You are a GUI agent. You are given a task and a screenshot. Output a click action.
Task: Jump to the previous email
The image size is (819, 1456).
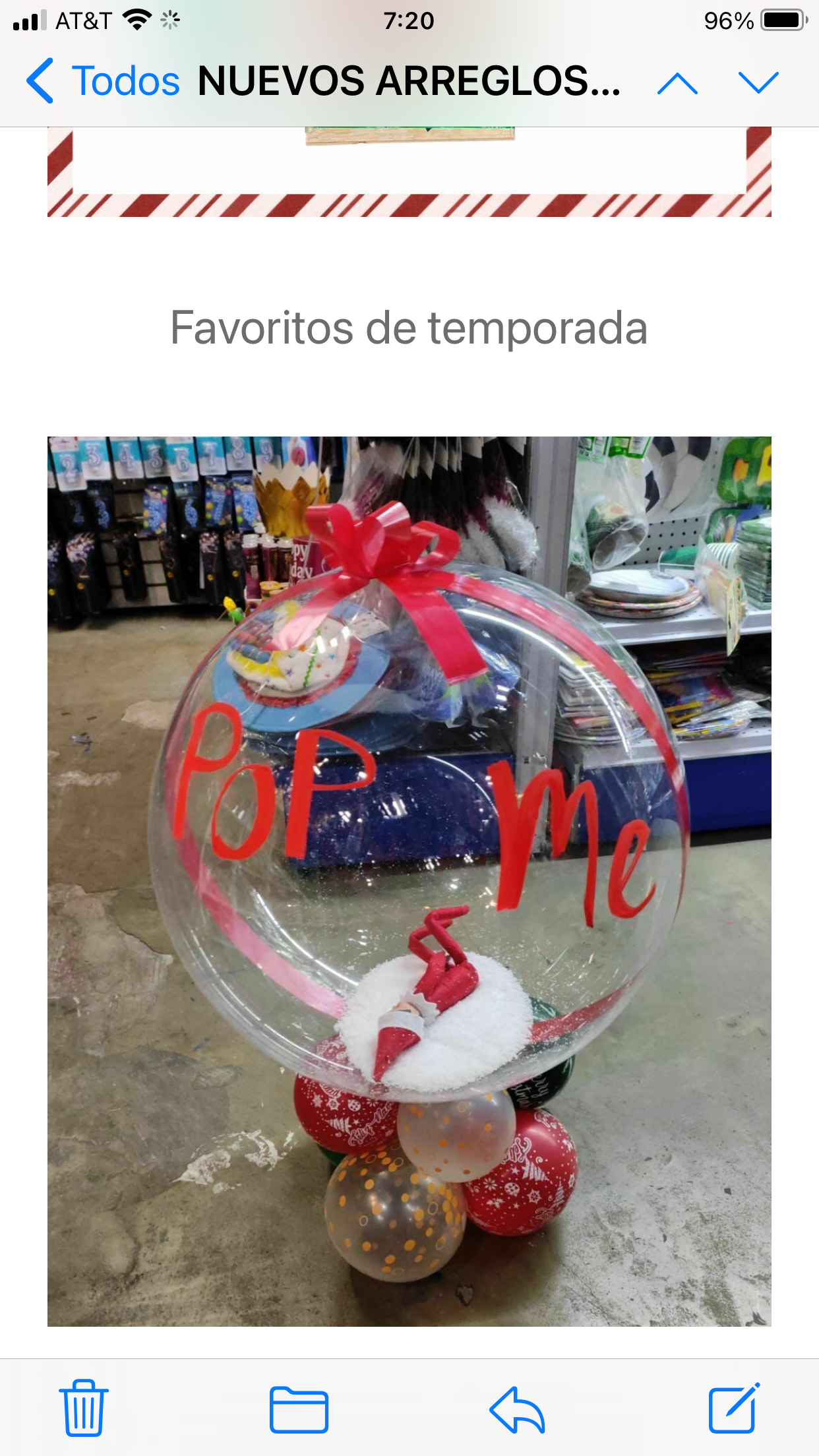tap(677, 83)
